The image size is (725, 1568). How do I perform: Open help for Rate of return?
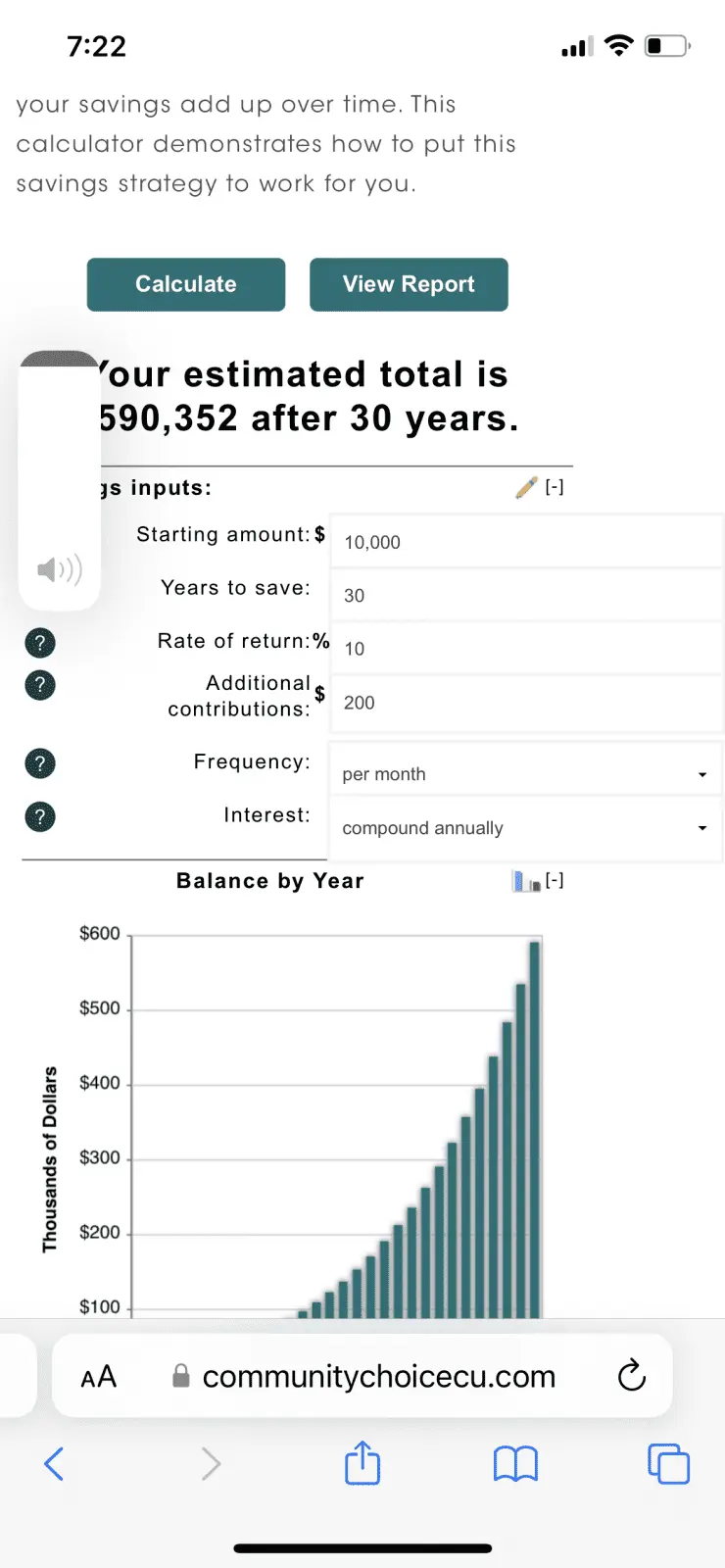pyautogui.click(x=40, y=643)
